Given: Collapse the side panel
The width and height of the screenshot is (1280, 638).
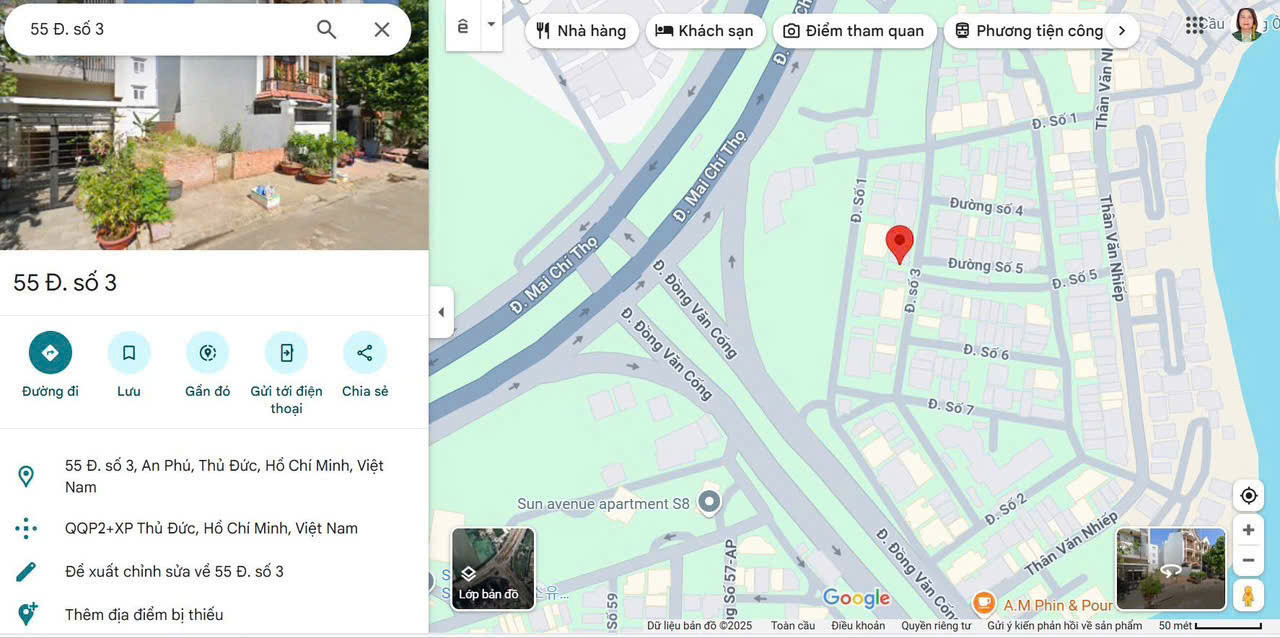Looking at the screenshot, I should (x=441, y=312).
